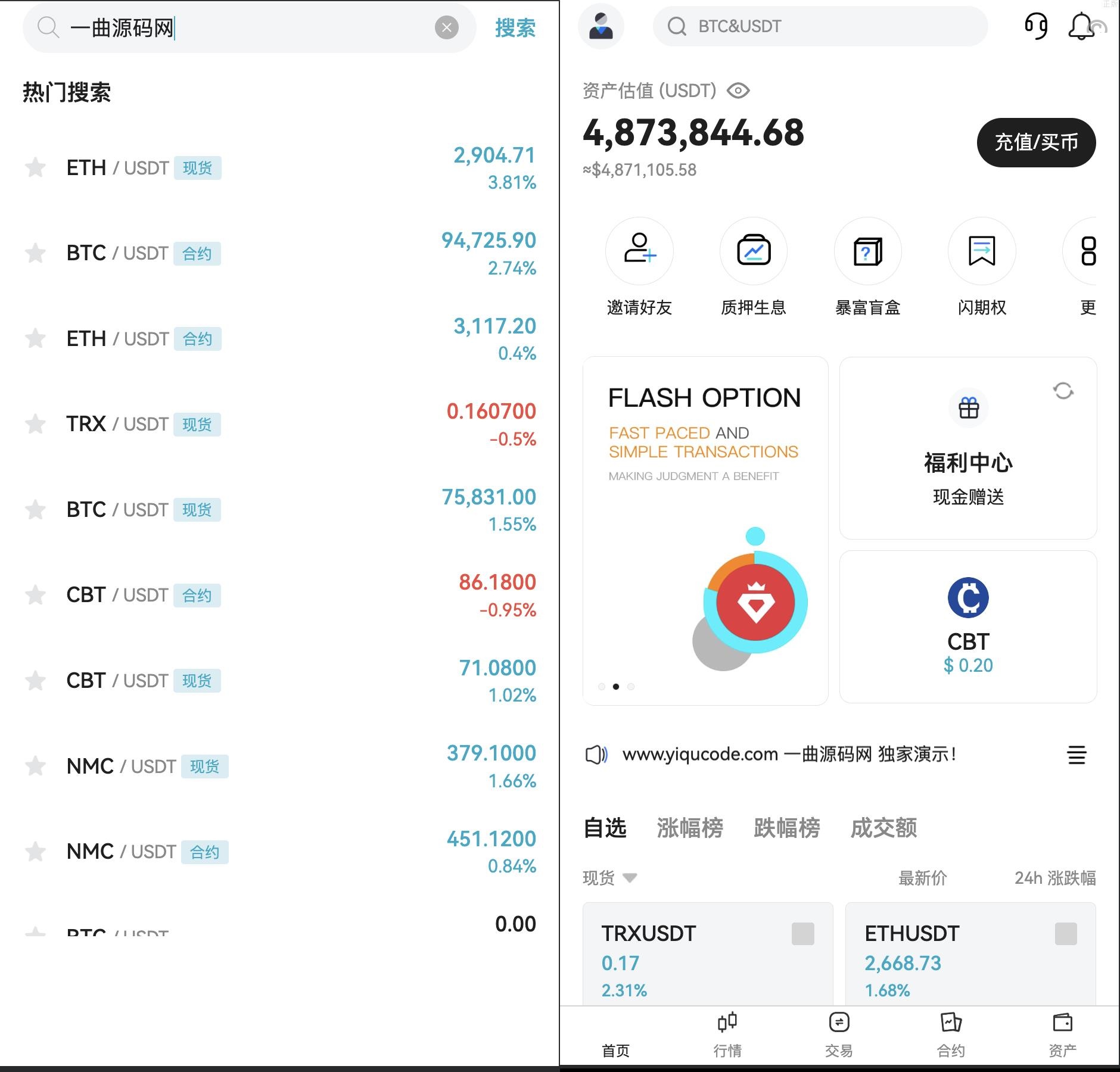Open 邀请好友 invite friends
Screen dimensions: 1120x1072
639,266
